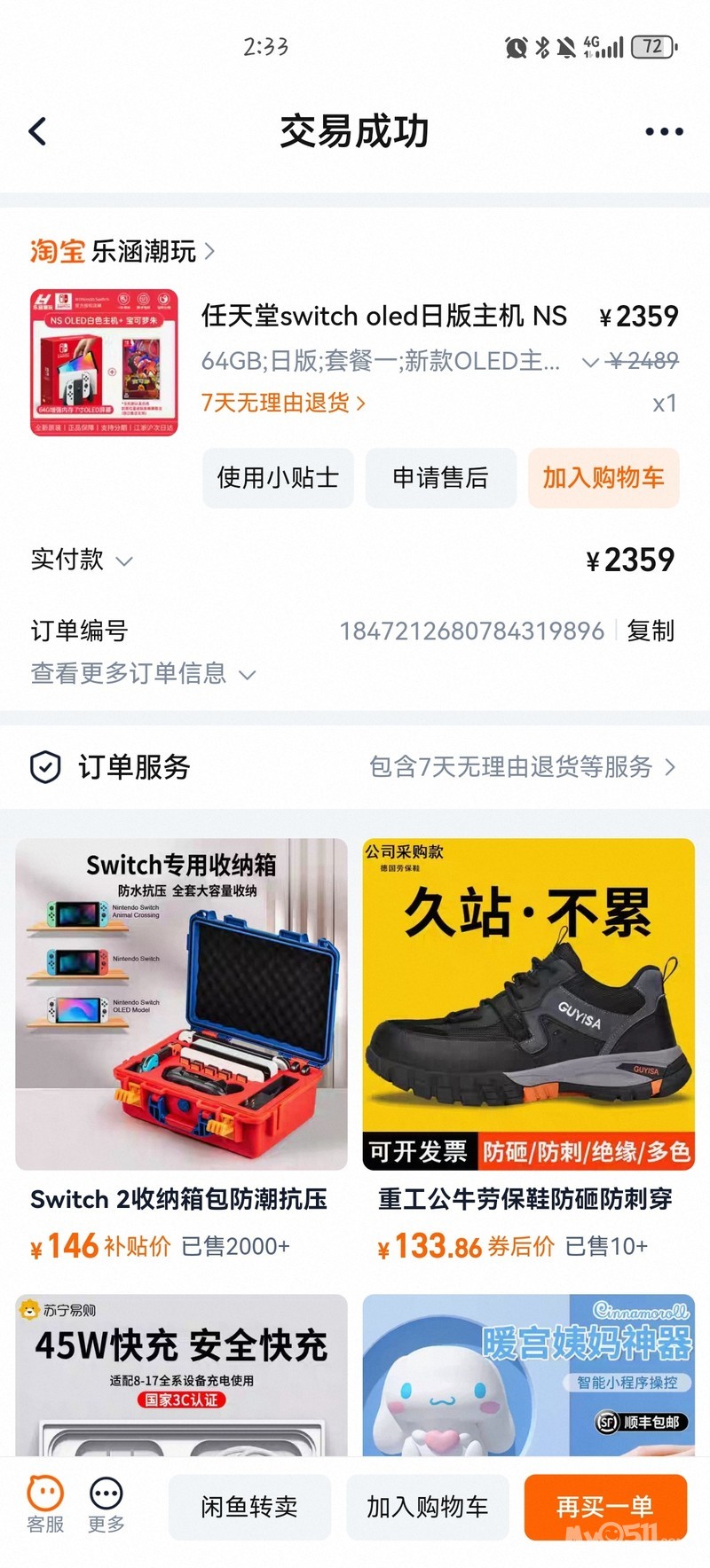
Task: Open the 暖宫姨妈神器 product card
Action: (528, 1373)
